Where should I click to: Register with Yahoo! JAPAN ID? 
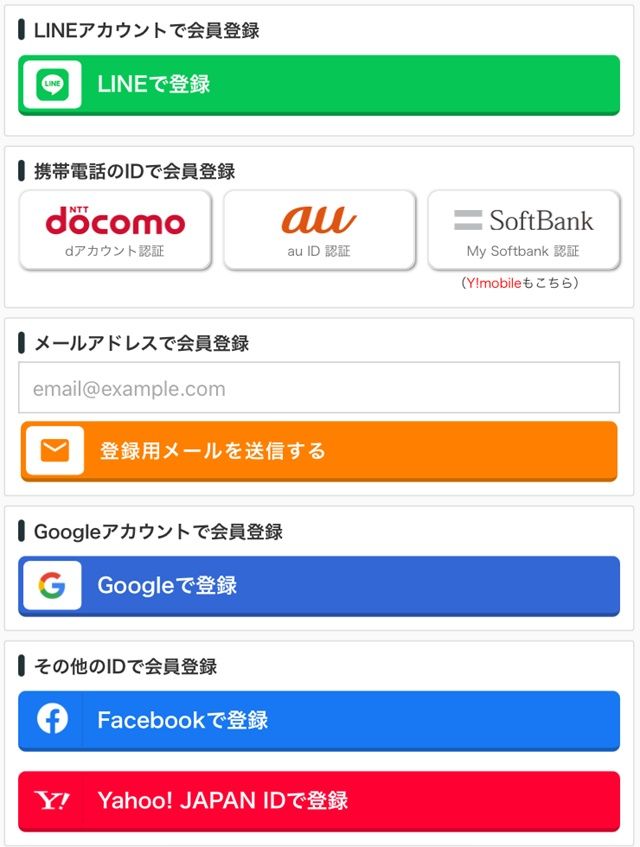point(319,800)
